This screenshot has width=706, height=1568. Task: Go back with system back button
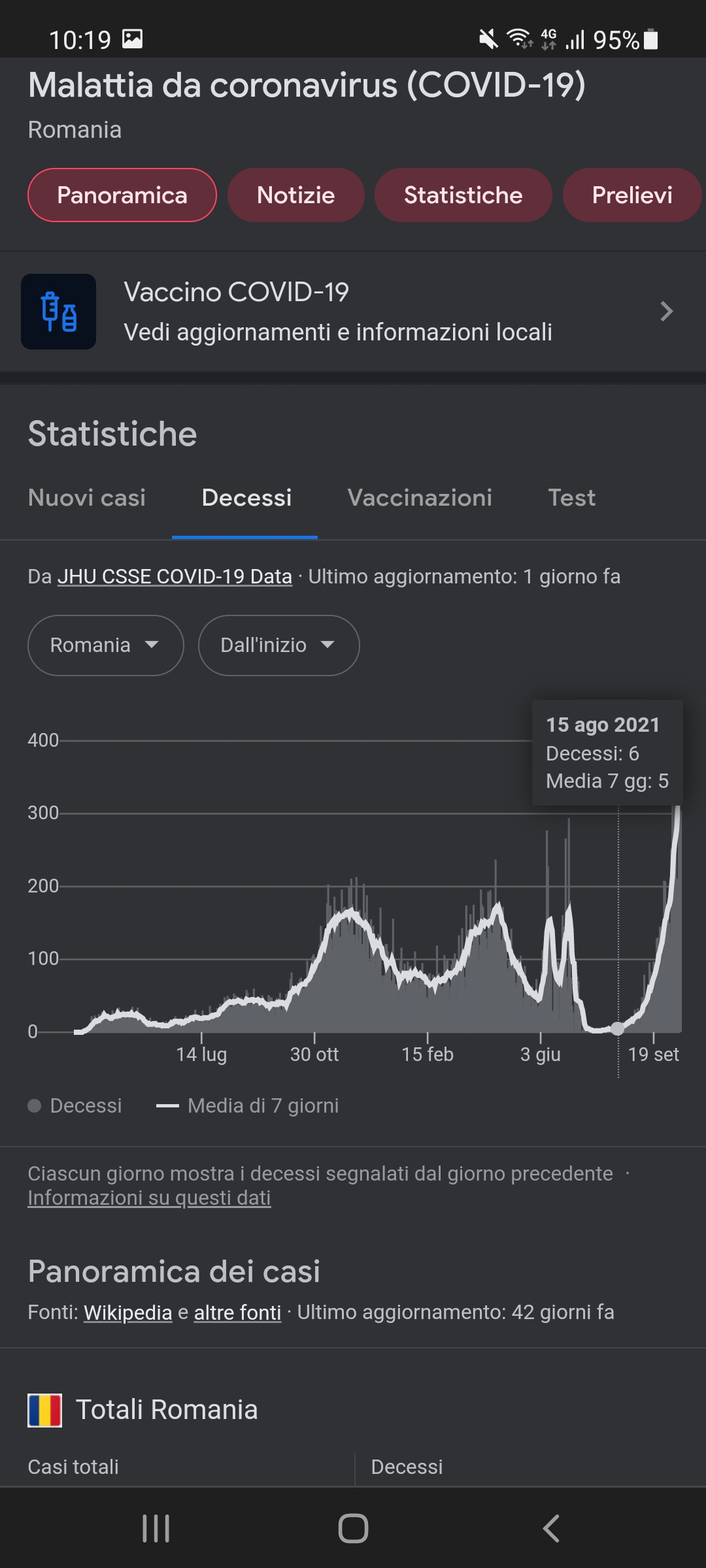tap(551, 1529)
